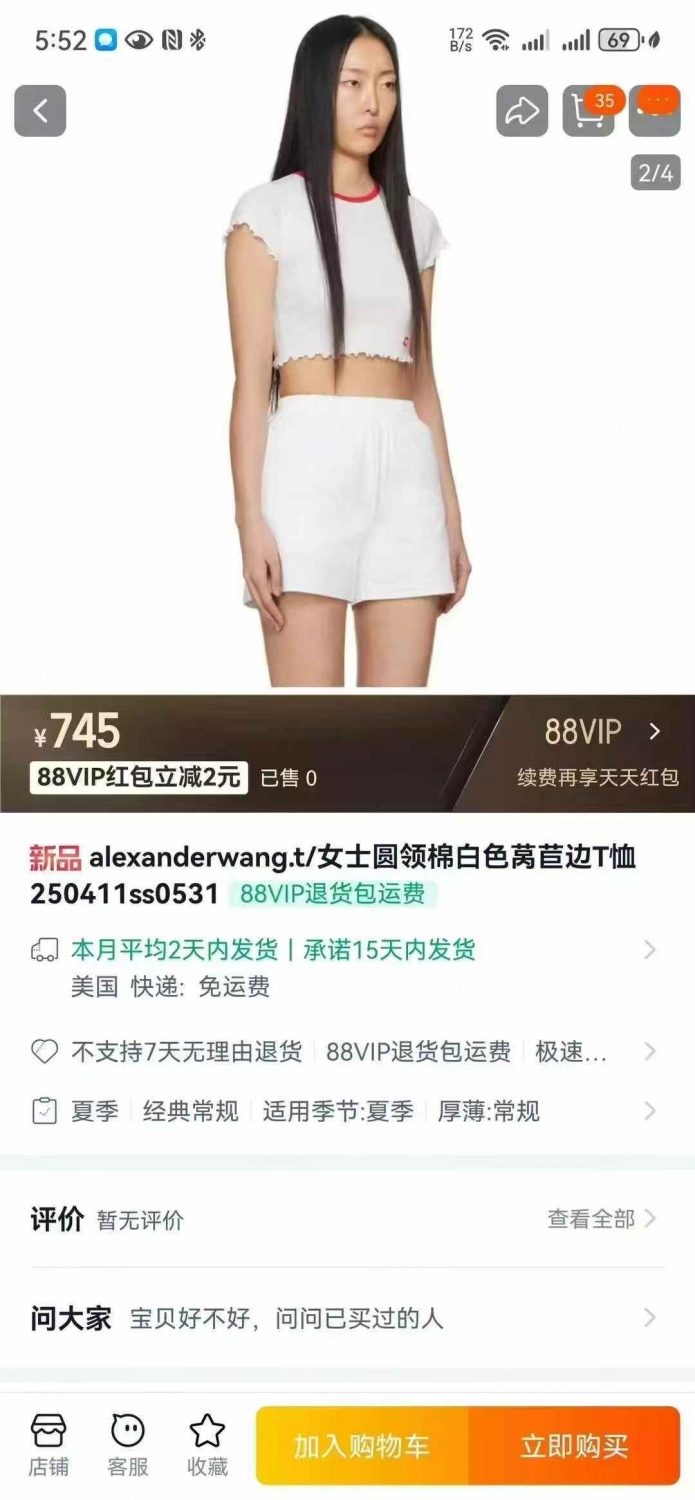The image size is (695, 1500).
Task: Tap 立即购买 to buy now
Action: 574,1446
